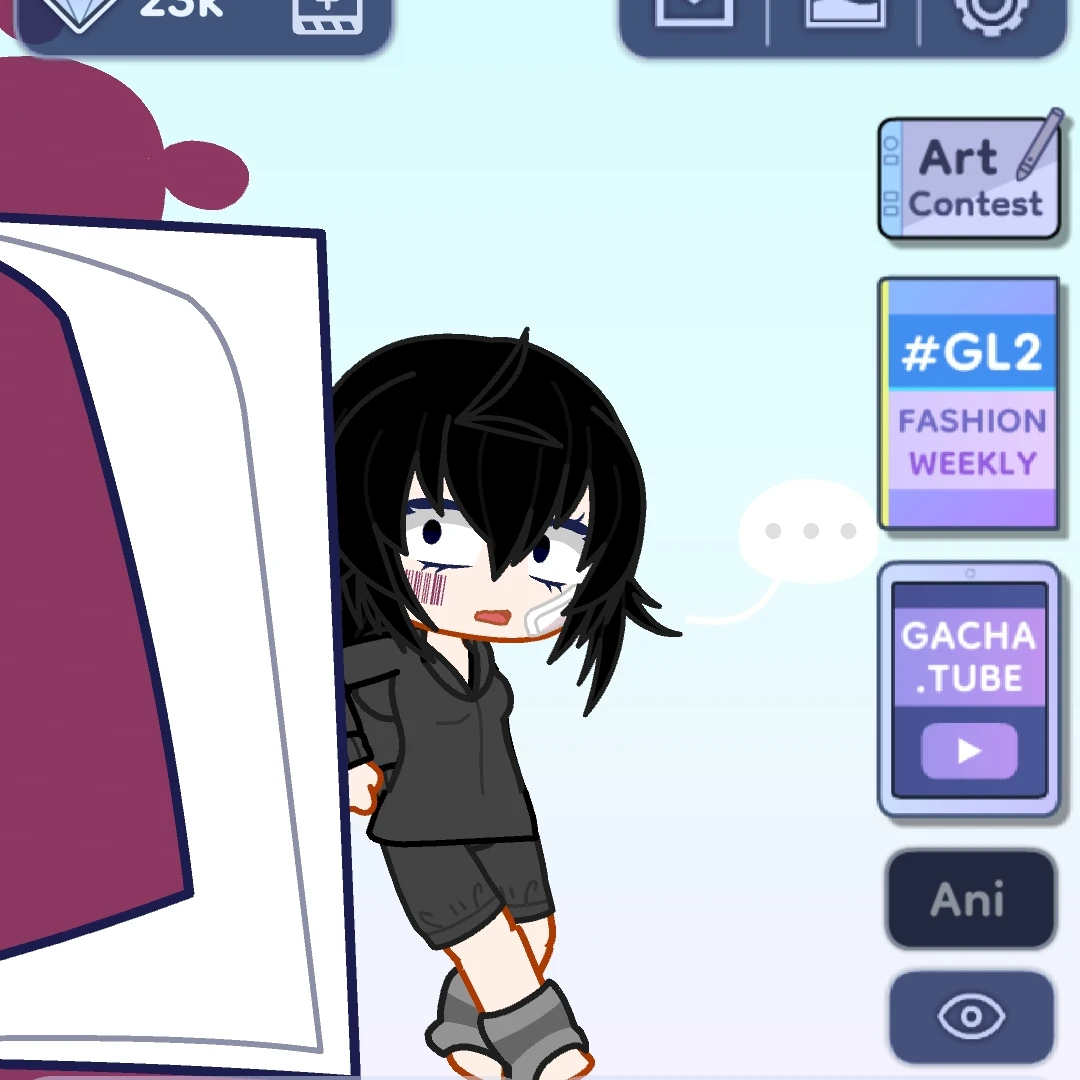Open #GL2 Fashion Weekly
The width and height of the screenshot is (1080, 1080).
(968, 404)
